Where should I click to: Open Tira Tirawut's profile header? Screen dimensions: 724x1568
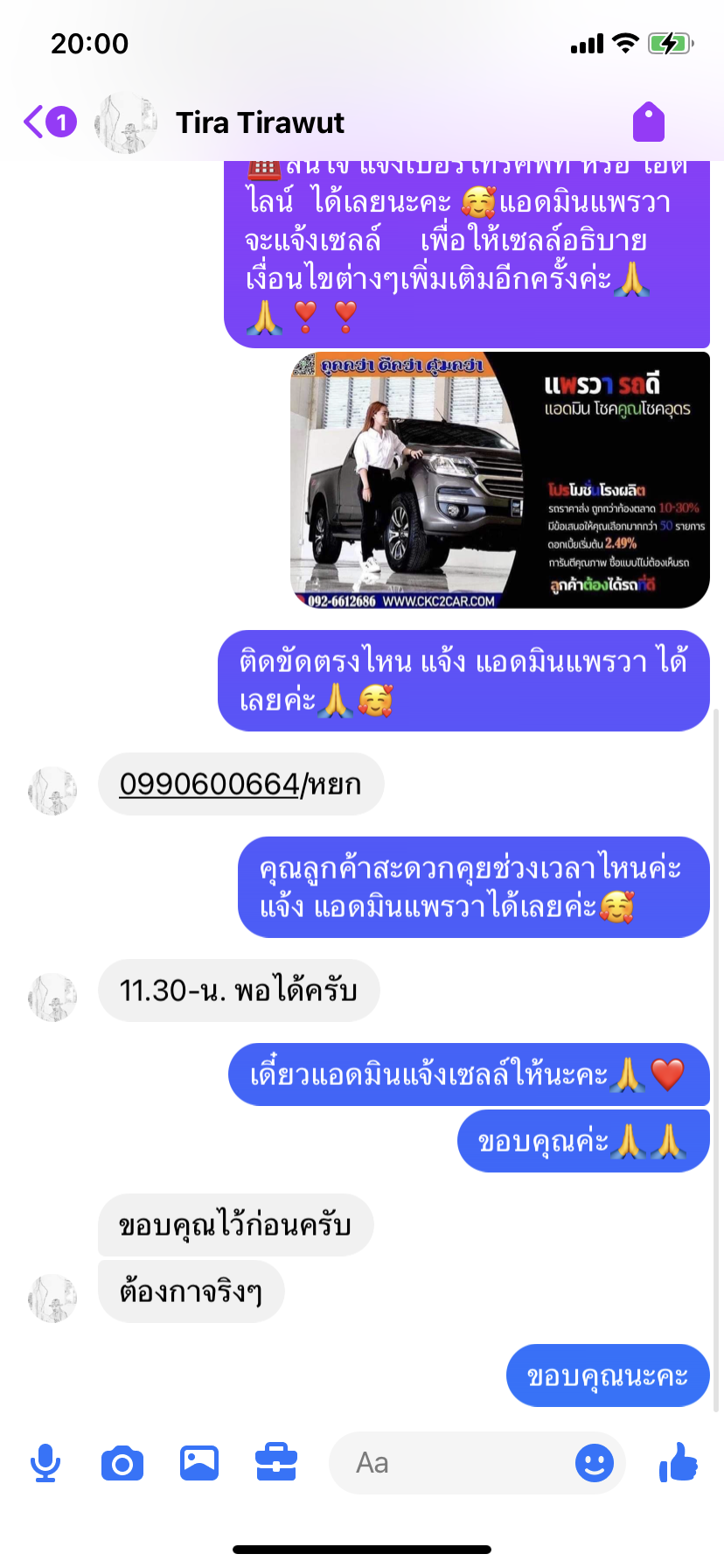[x=260, y=123]
